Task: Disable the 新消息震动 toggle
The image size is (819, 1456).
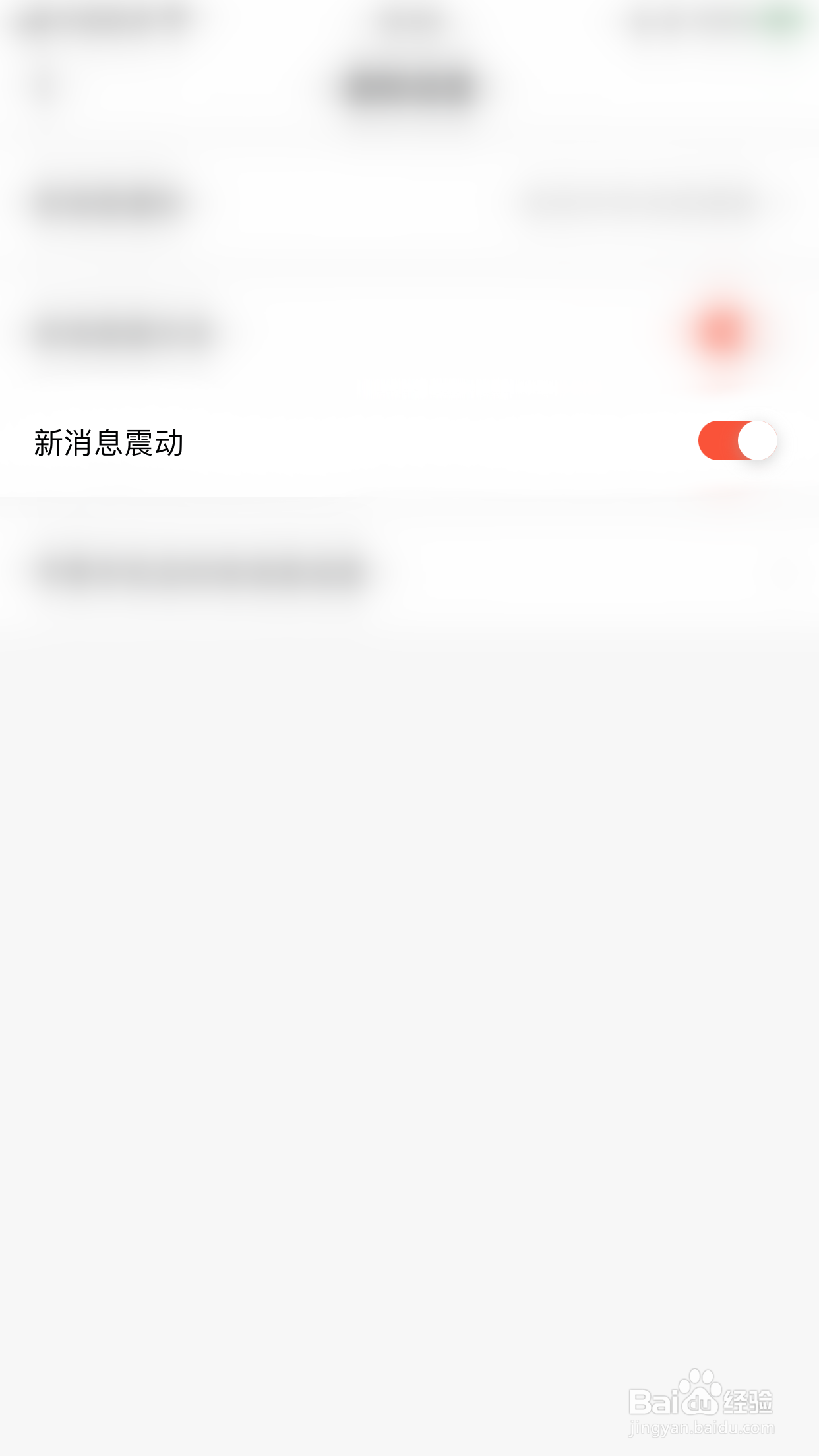Action: (737, 439)
